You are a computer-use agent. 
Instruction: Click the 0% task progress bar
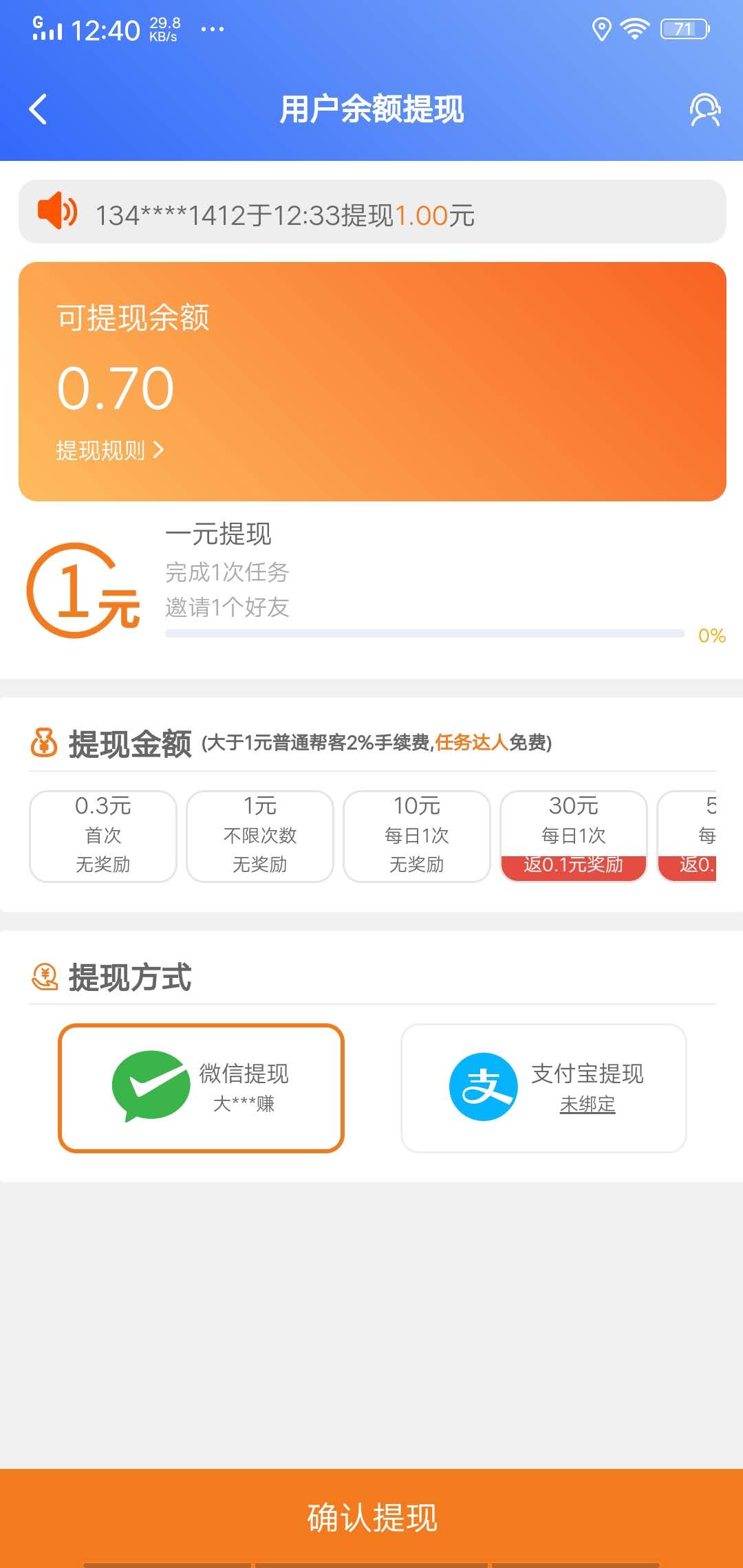427,635
